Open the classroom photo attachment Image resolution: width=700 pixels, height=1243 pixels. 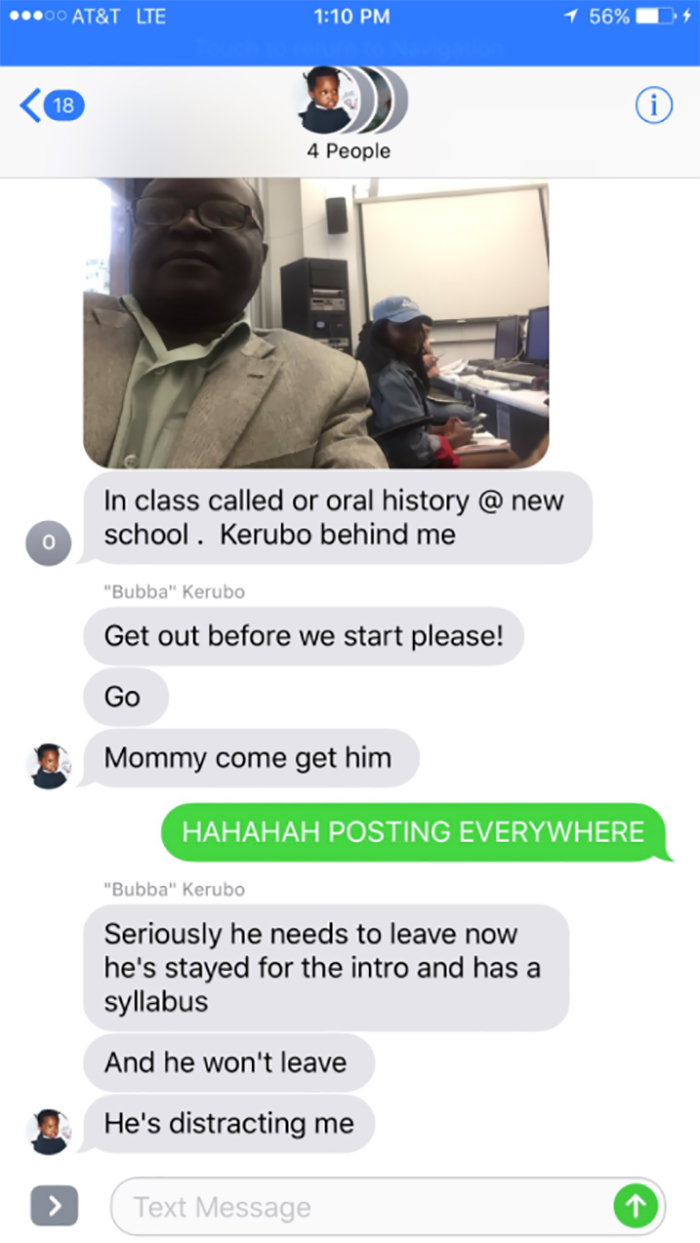(316, 323)
